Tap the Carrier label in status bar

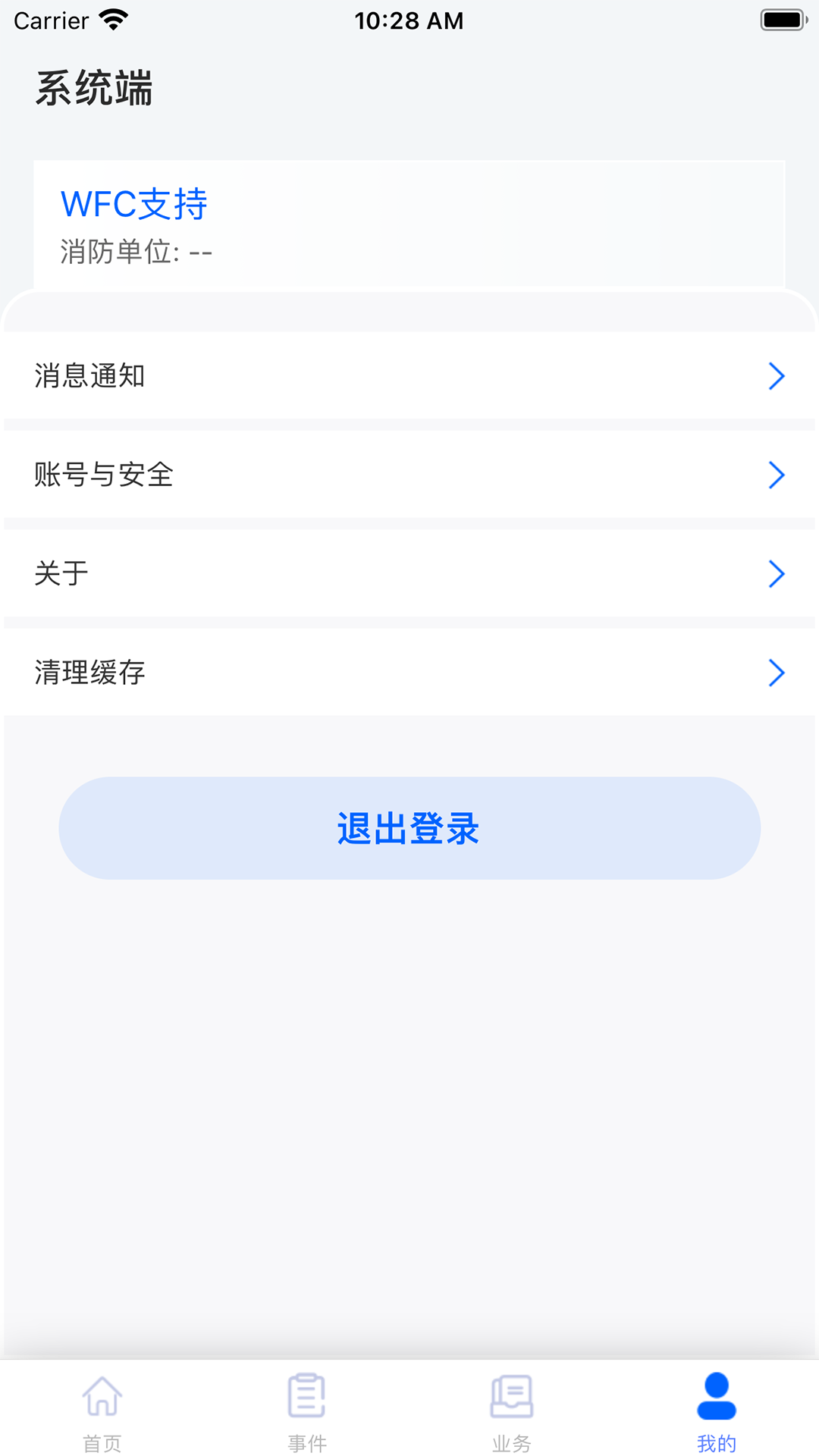point(49,20)
